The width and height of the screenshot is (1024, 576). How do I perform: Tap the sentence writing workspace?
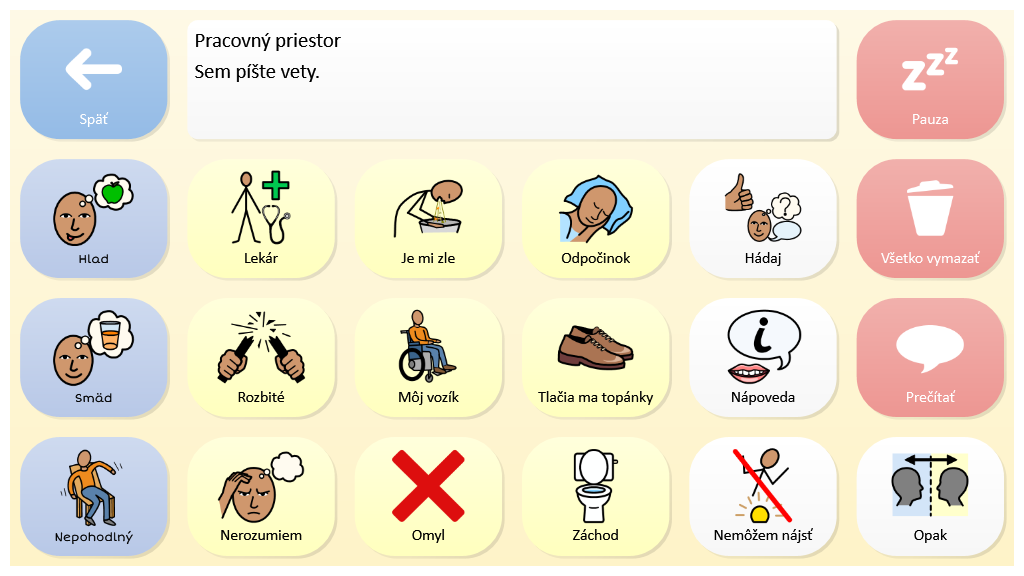pos(511,80)
